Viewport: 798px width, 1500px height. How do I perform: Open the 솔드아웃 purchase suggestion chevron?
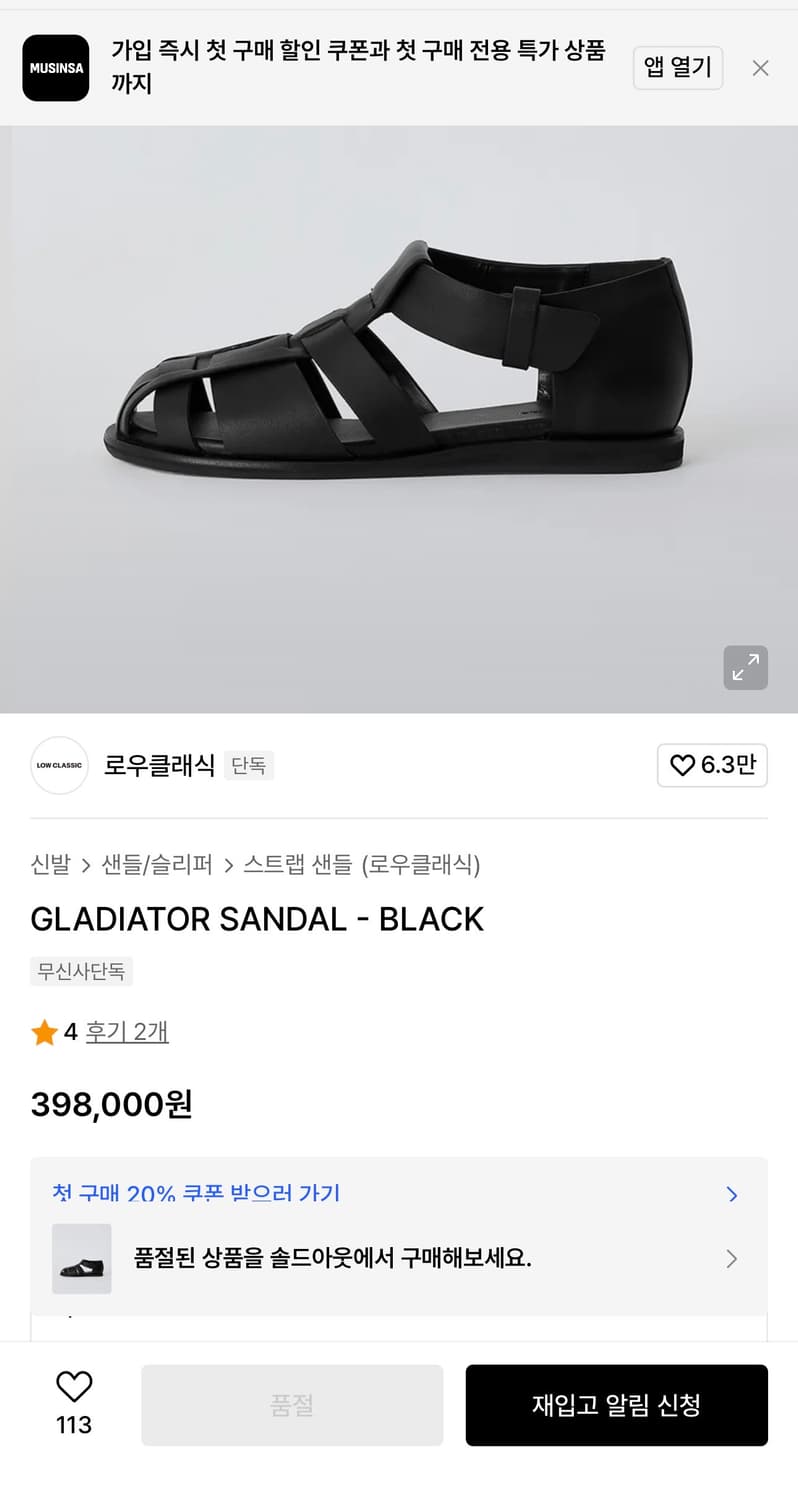pyautogui.click(x=731, y=1258)
